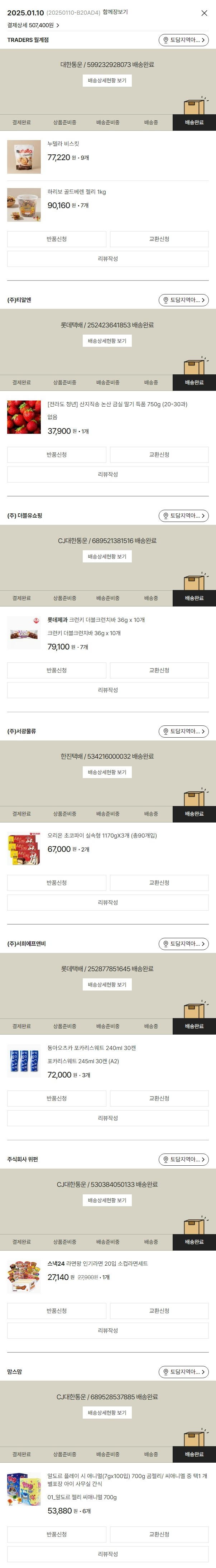
Task: Open 스낵24 라면땅 소컵라면세트 product
Action: click(97, 1263)
